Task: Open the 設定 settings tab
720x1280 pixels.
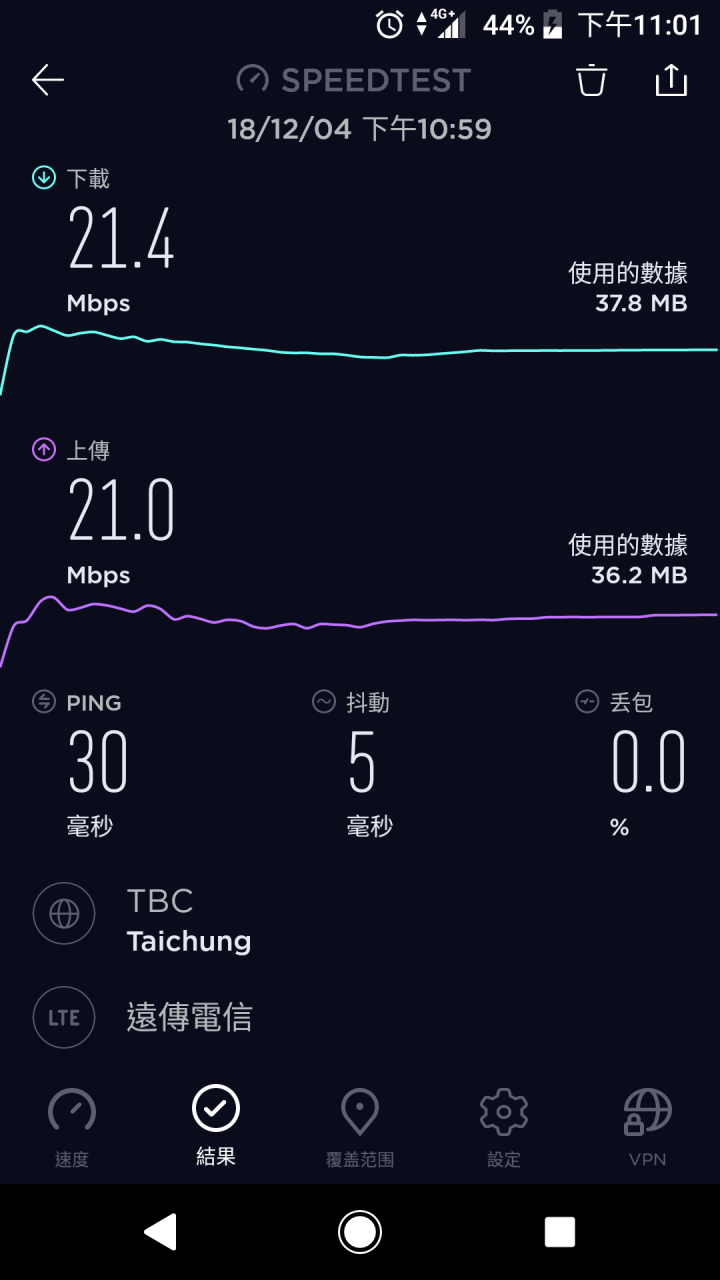Action: (x=504, y=1128)
